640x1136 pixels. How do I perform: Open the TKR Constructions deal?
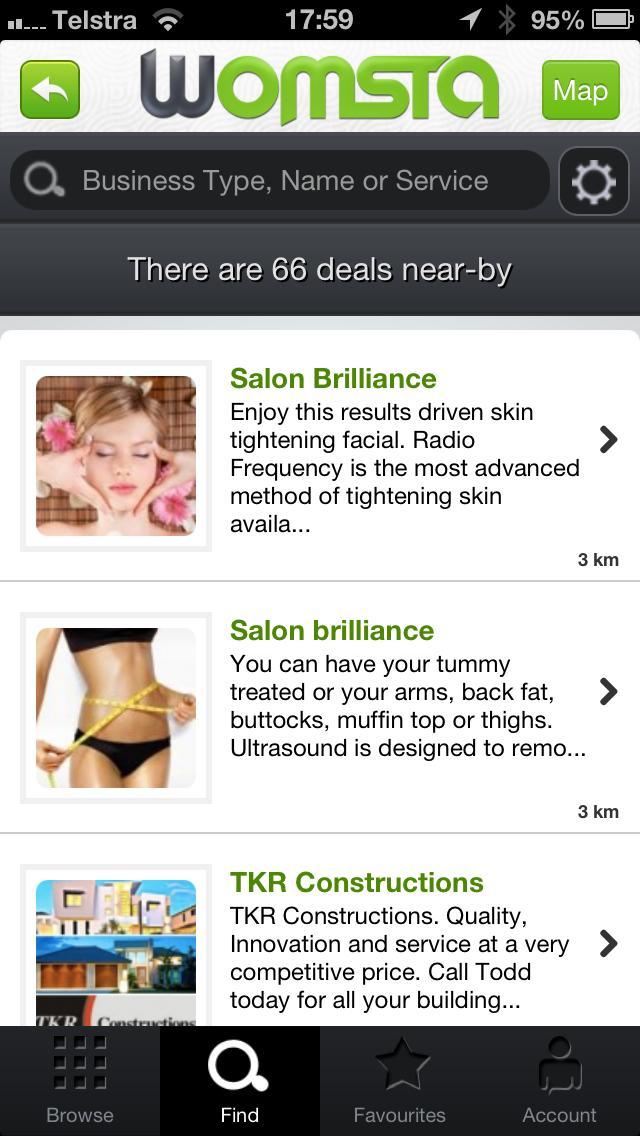pyautogui.click(x=400, y=945)
